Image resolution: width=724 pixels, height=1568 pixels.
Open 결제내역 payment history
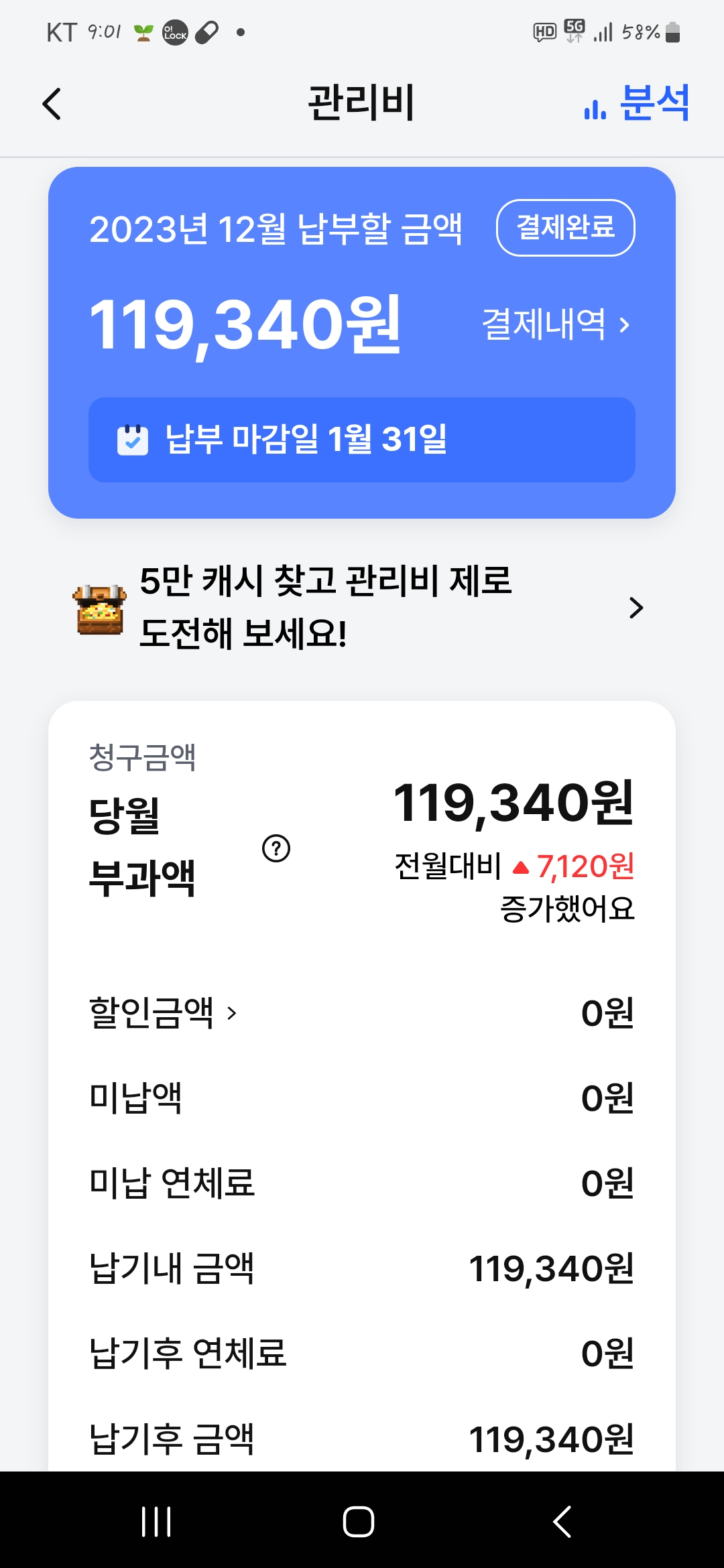pos(556,325)
